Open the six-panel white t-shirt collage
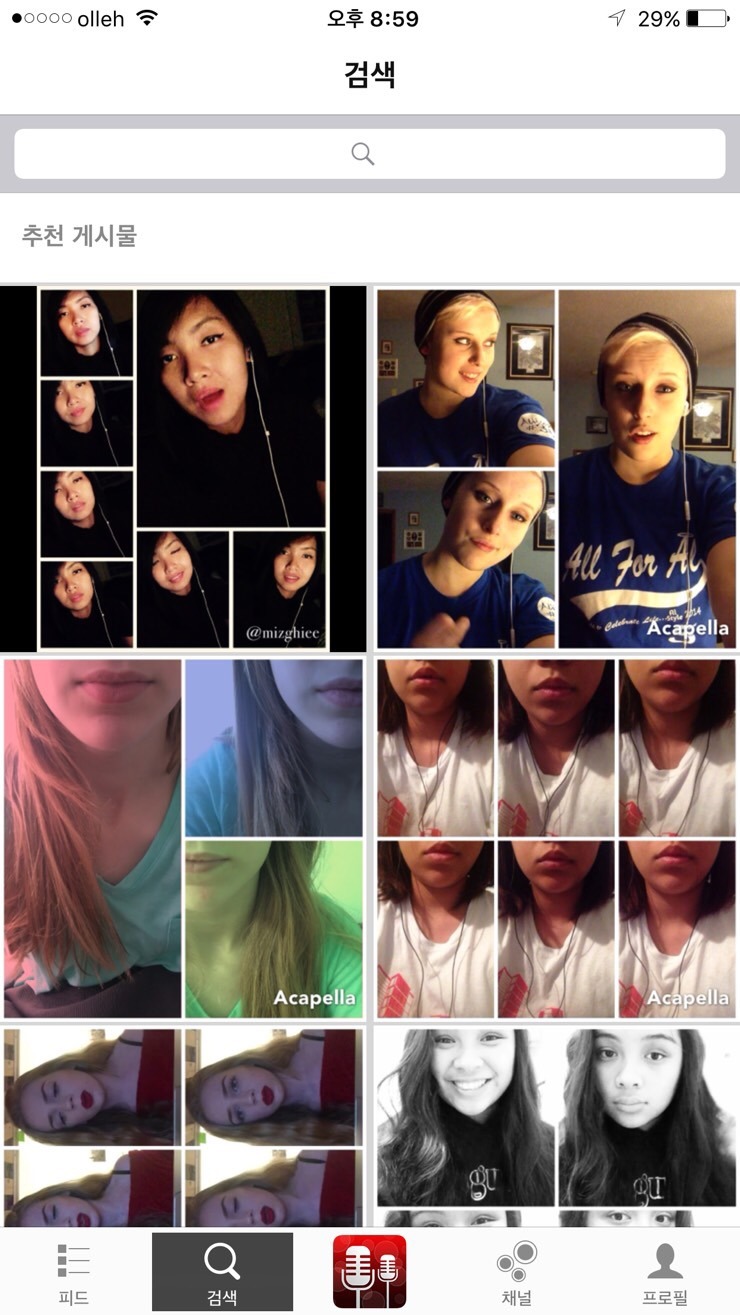This screenshot has height=1315, width=740. 555,838
